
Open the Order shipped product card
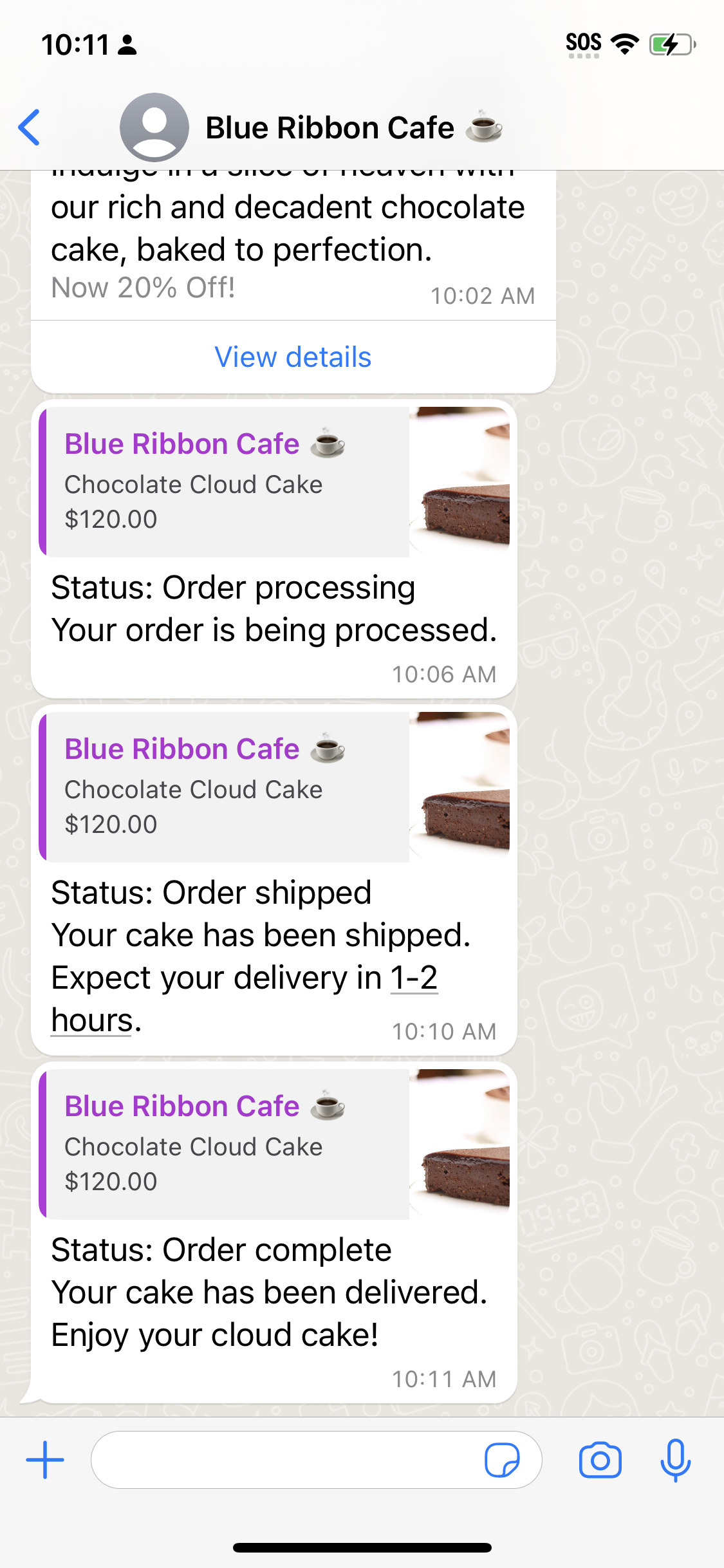[275, 787]
